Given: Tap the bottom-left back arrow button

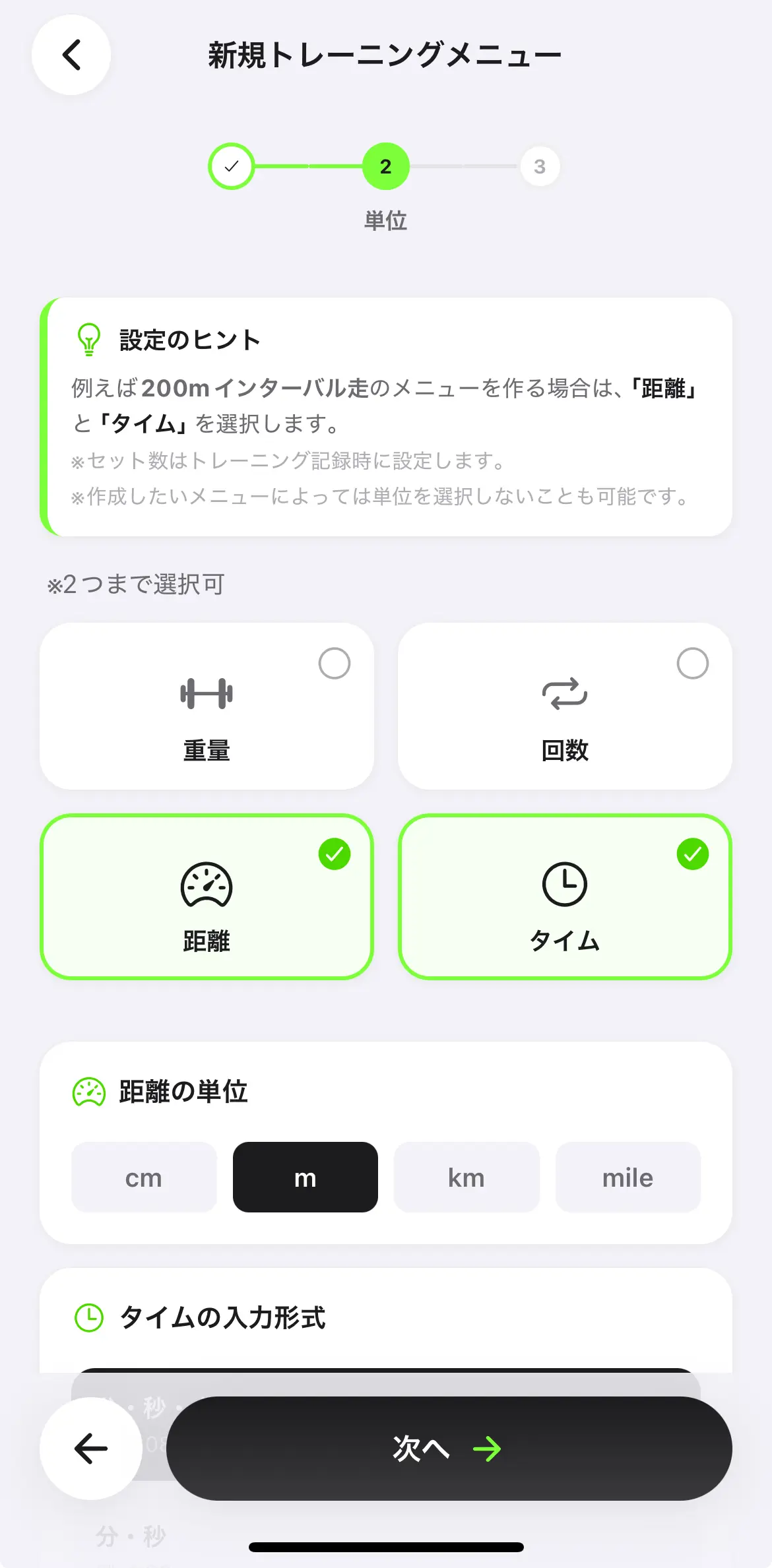Looking at the screenshot, I should coord(90,1448).
